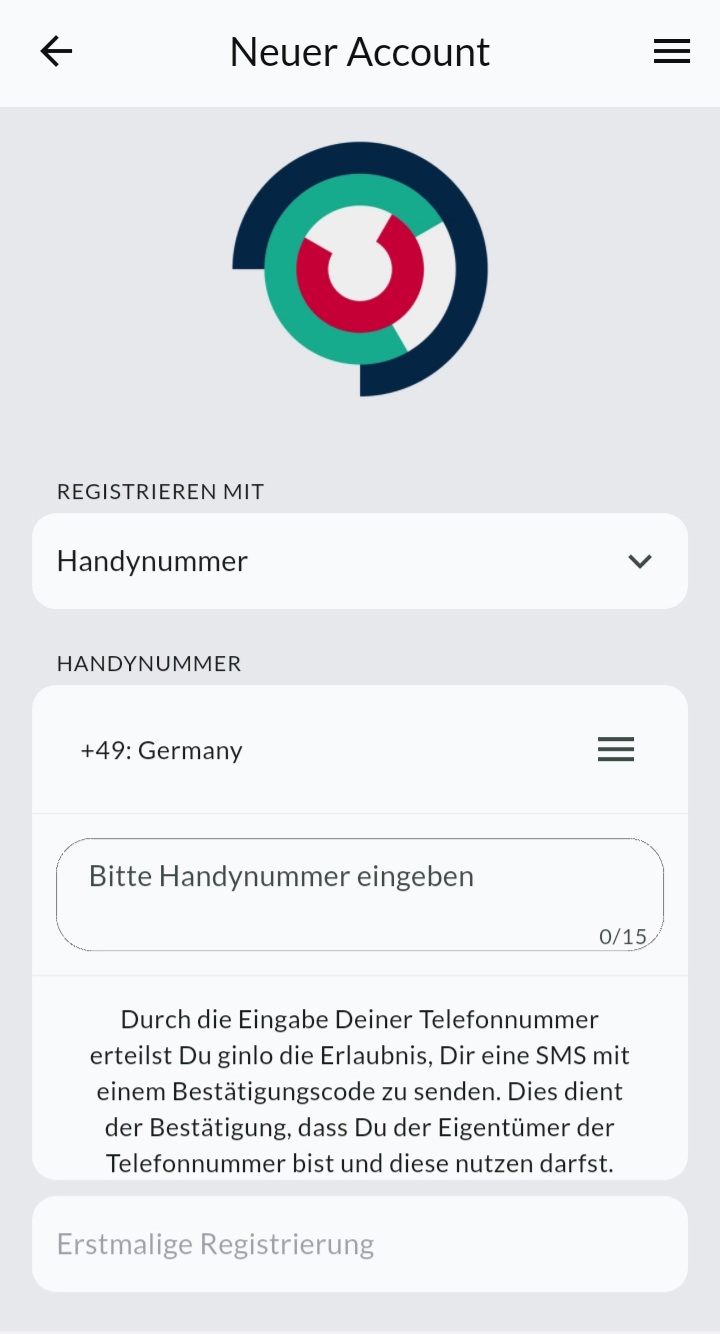
Task: Go back with the arrow icon
Action: point(56,52)
